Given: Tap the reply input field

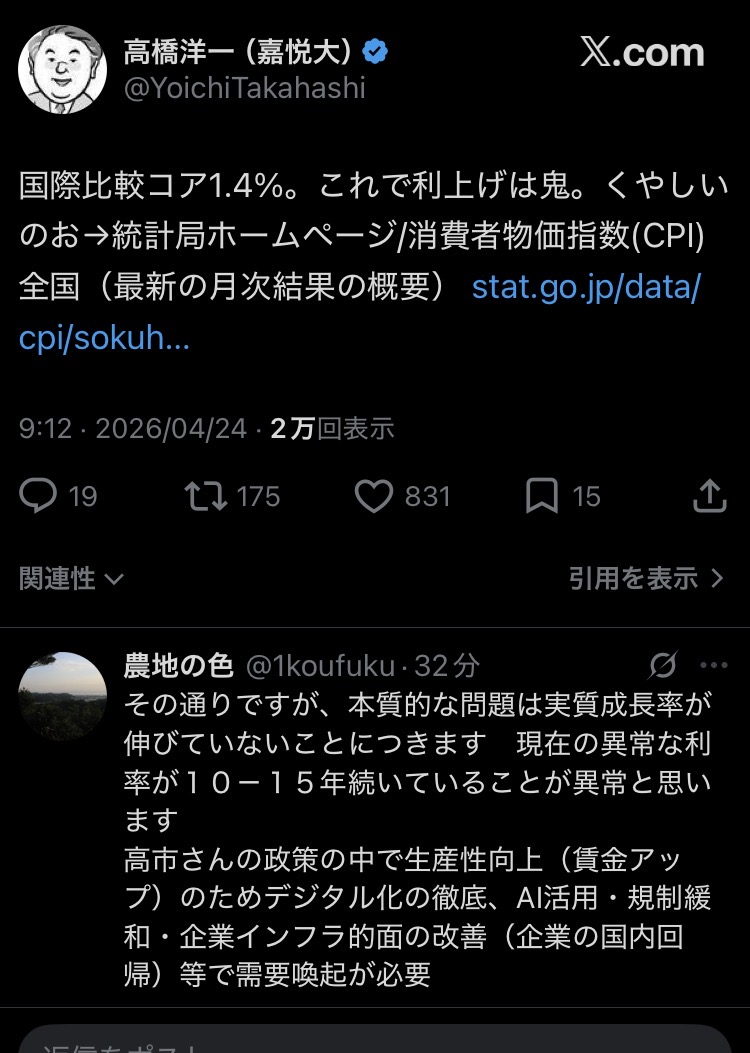Looking at the screenshot, I should pyautogui.click(x=375, y=1040).
